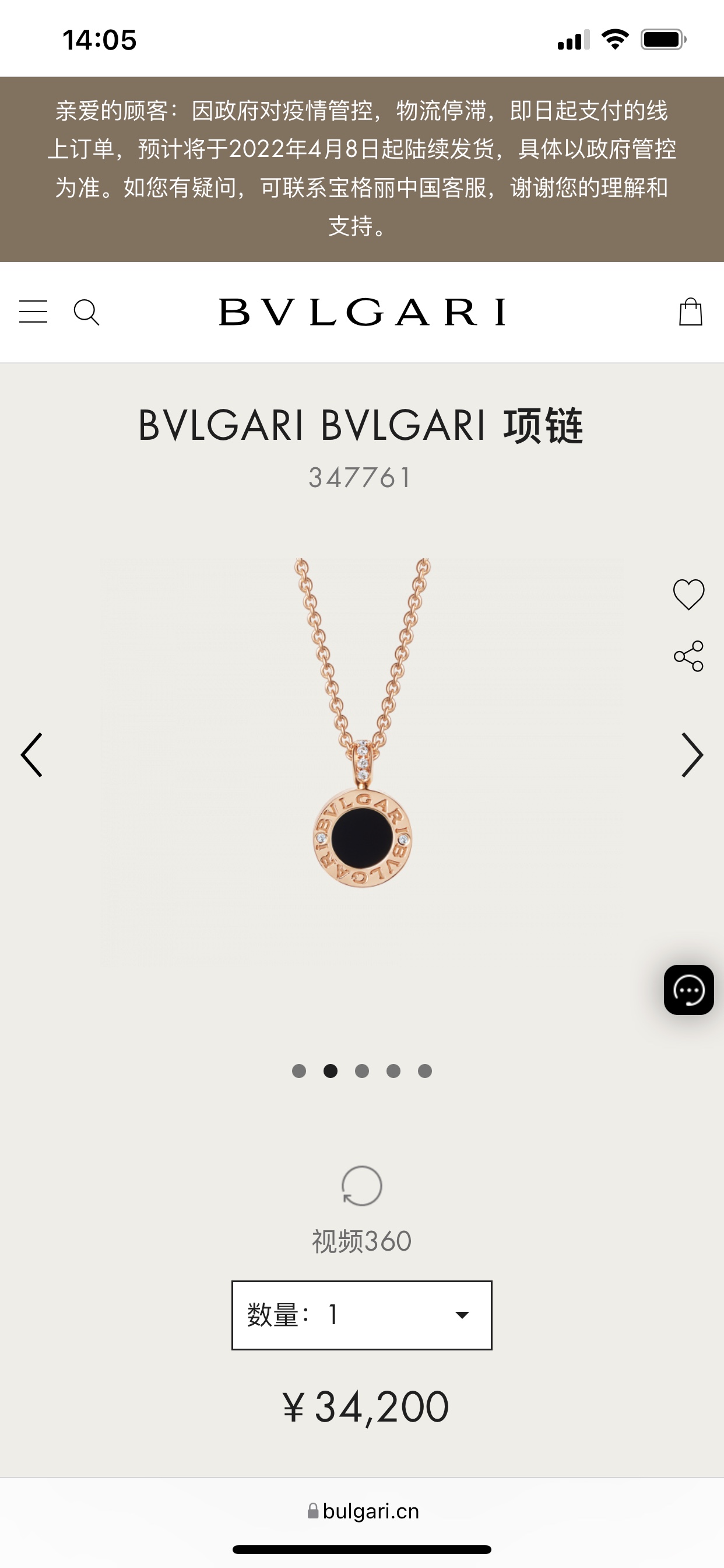This screenshot has height=1568, width=724.
Task: Show previous product image
Action: pyautogui.click(x=31, y=755)
